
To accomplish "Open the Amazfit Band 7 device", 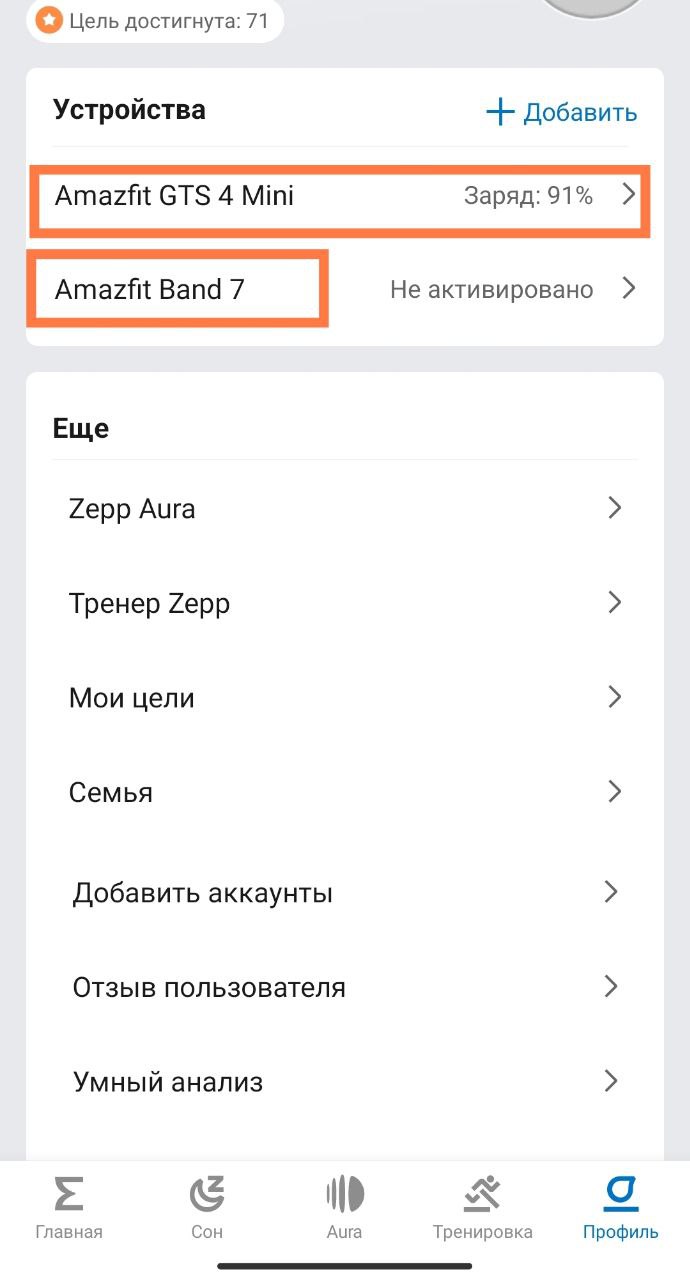I will pyautogui.click(x=345, y=290).
